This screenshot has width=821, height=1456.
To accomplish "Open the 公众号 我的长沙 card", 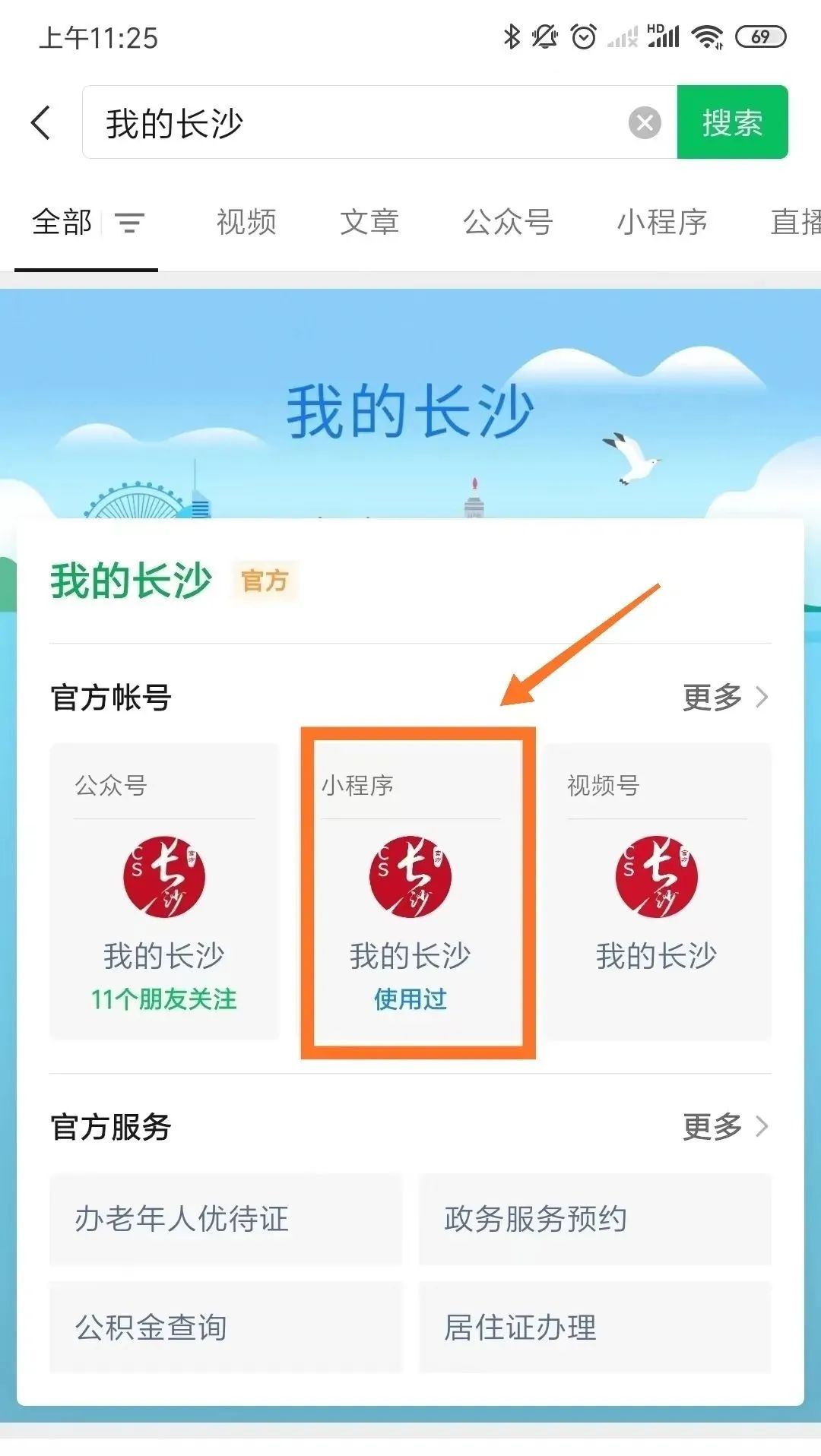I will tap(164, 891).
